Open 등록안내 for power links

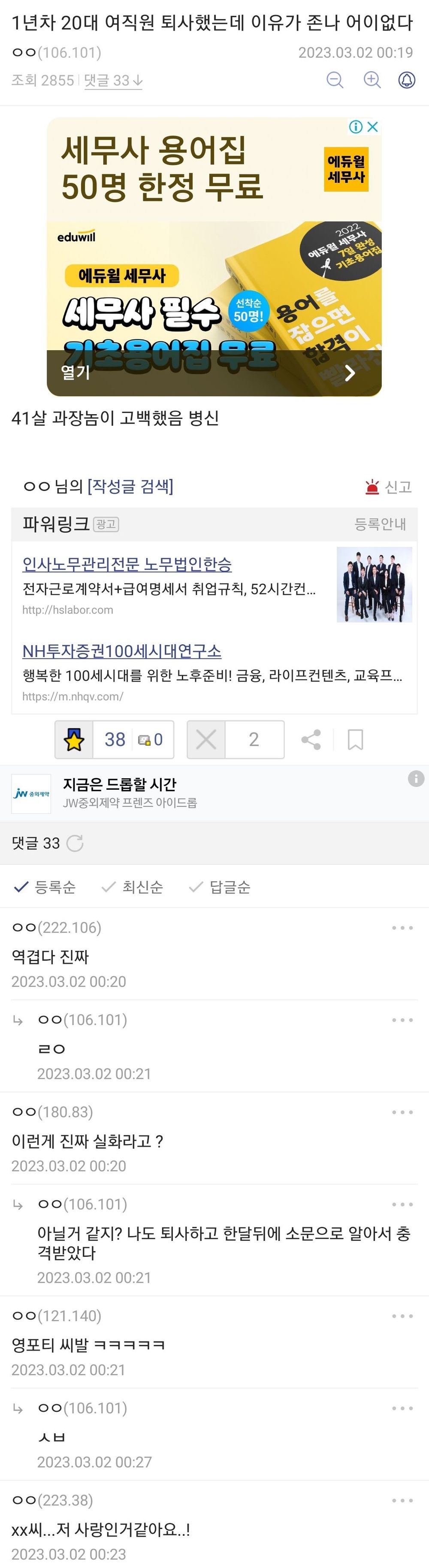(x=380, y=524)
